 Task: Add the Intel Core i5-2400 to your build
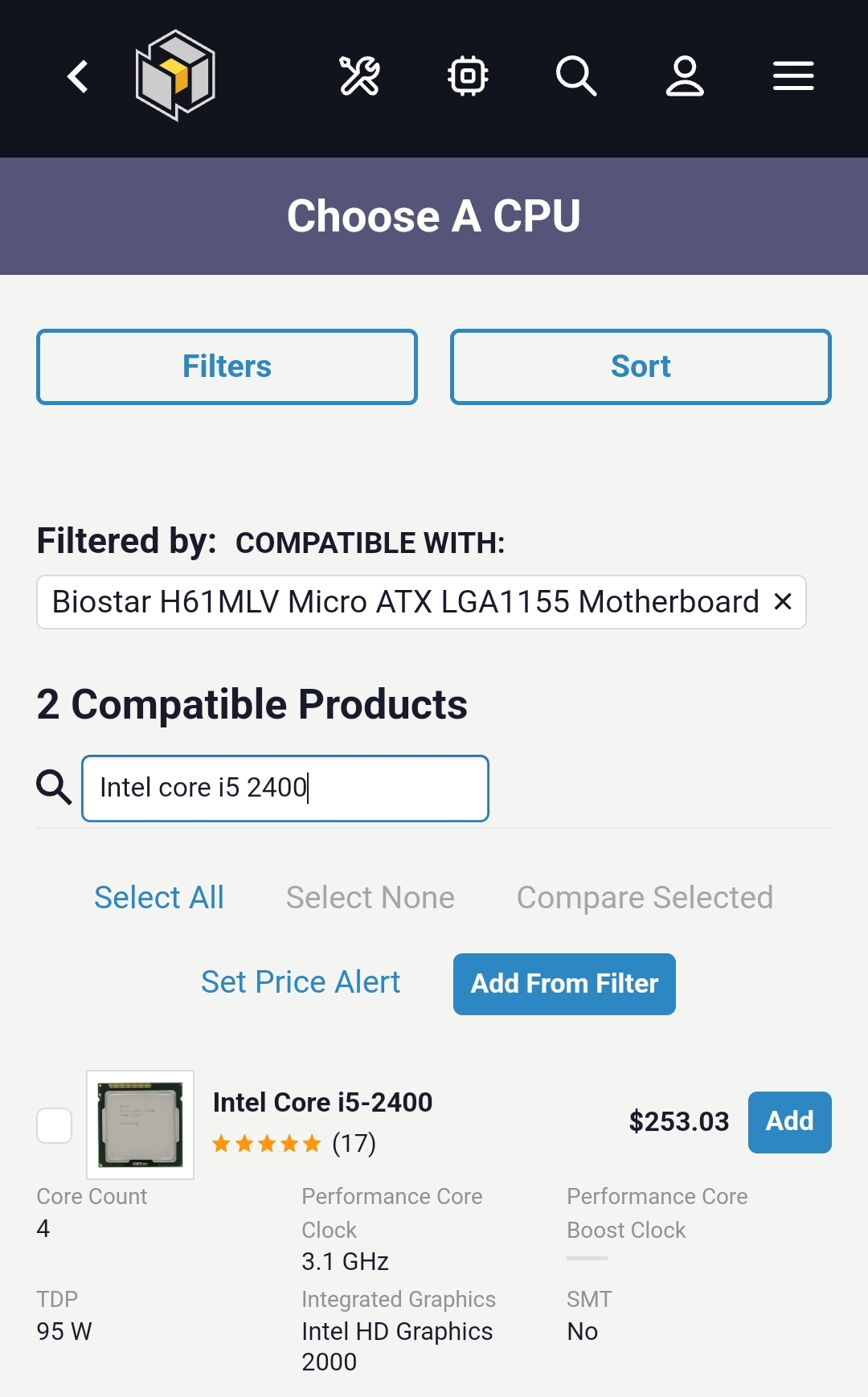click(x=789, y=1122)
